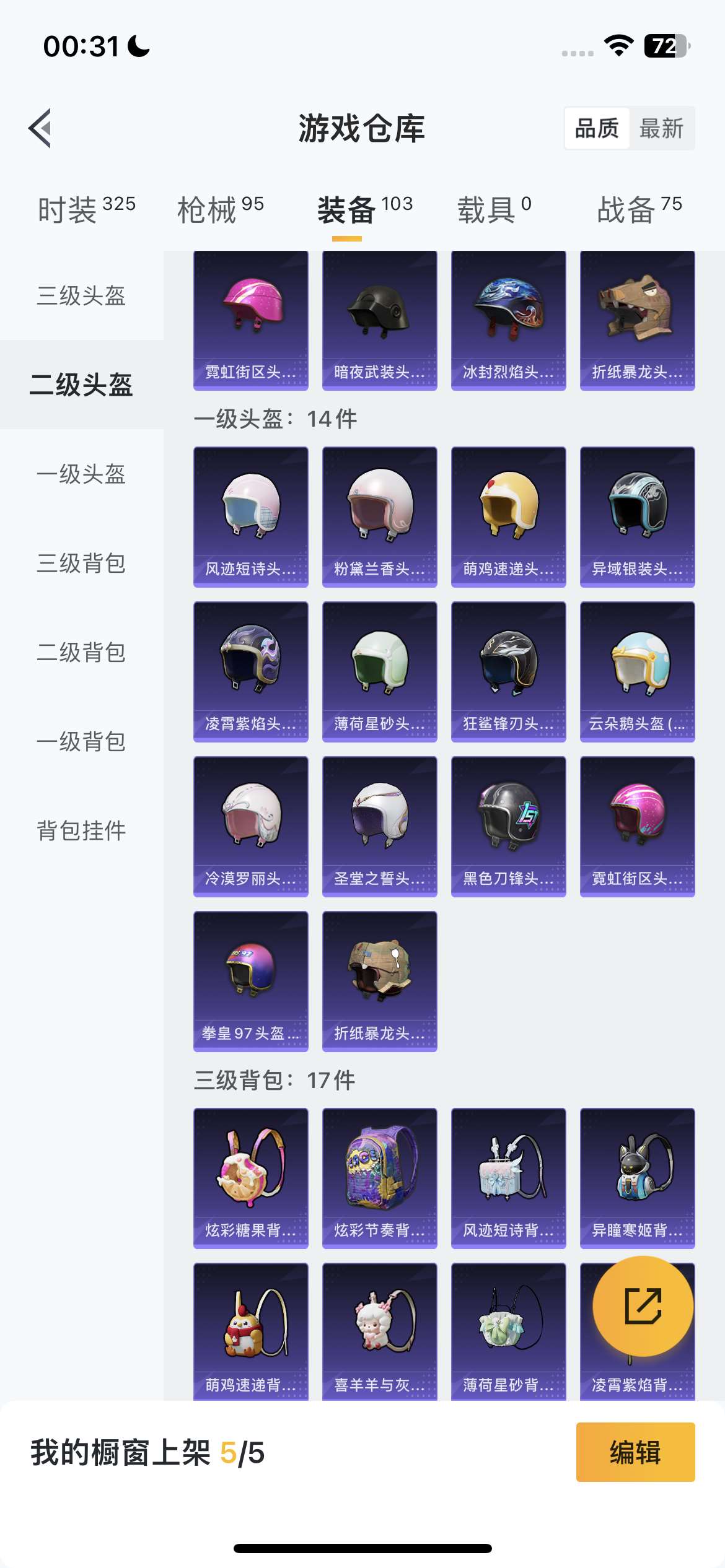Screen dimensions: 725x1568
Task: Switch sorting to 最新
Action: 660,129
